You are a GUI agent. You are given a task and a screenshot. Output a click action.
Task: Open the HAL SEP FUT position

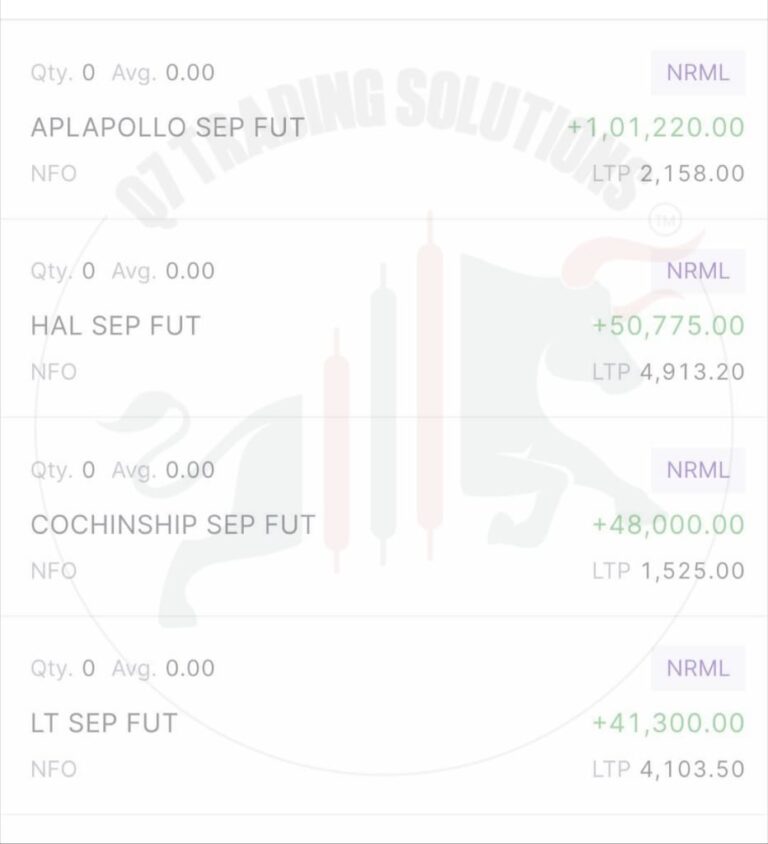point(384,318)
